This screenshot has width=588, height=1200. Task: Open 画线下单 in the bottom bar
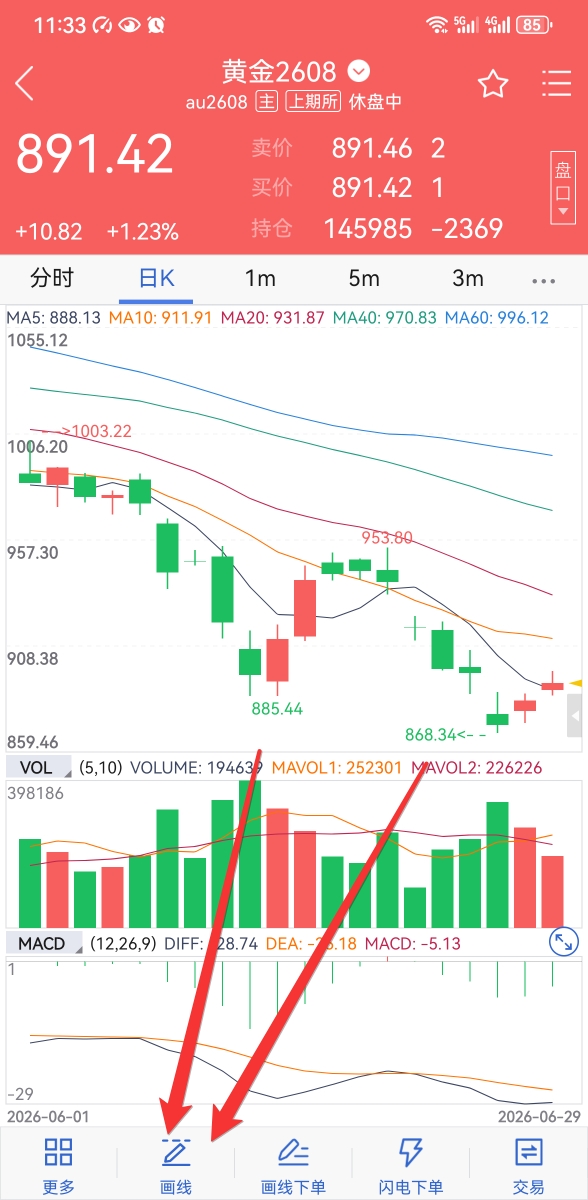click(293, 1165)
